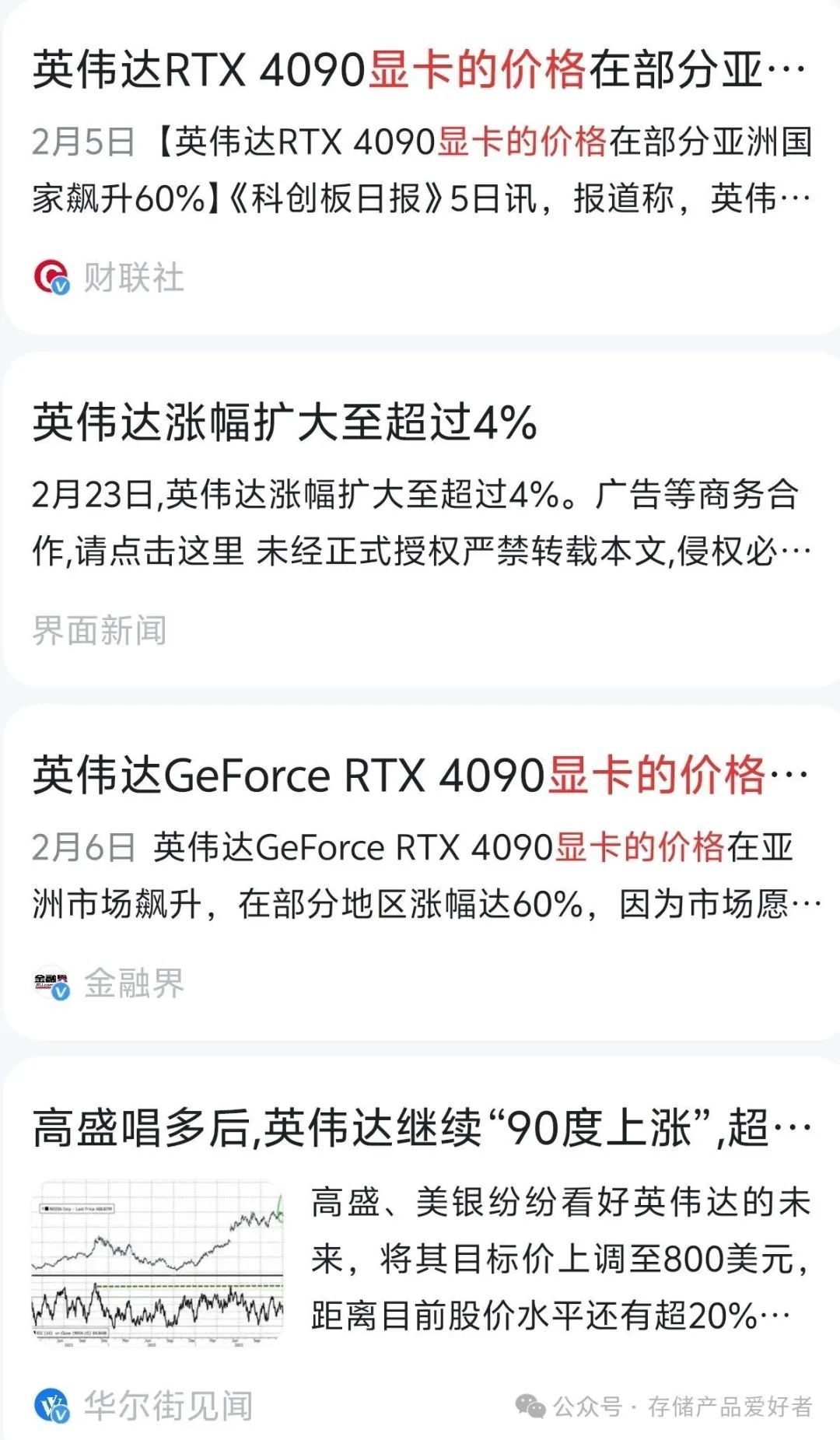The image size is (840, 1440).
Task: Open the 华尔街见闻 article about 高盛唱多
Action: pyautogui.click(x=420, y=1129)
